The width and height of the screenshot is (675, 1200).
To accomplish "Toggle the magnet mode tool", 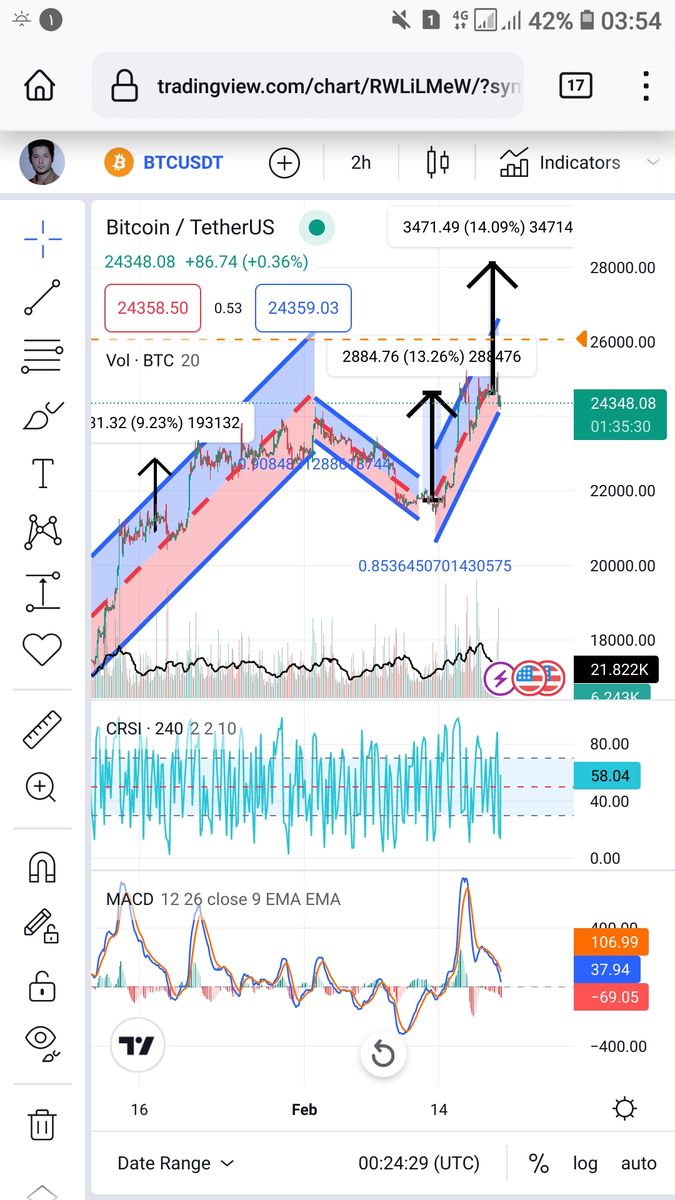I will (42, 867).
